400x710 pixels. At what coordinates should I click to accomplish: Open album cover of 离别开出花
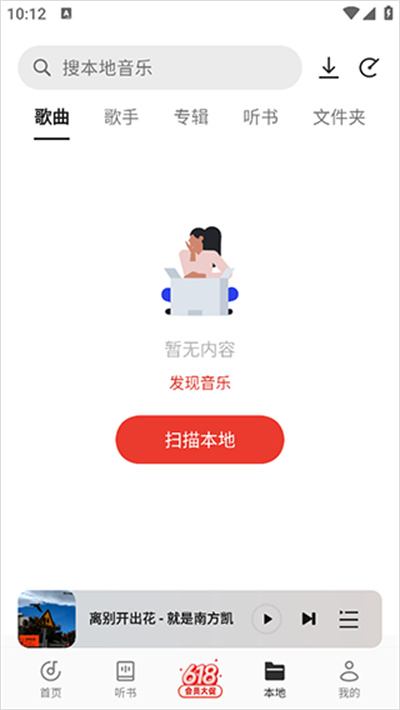pos(47,619)
